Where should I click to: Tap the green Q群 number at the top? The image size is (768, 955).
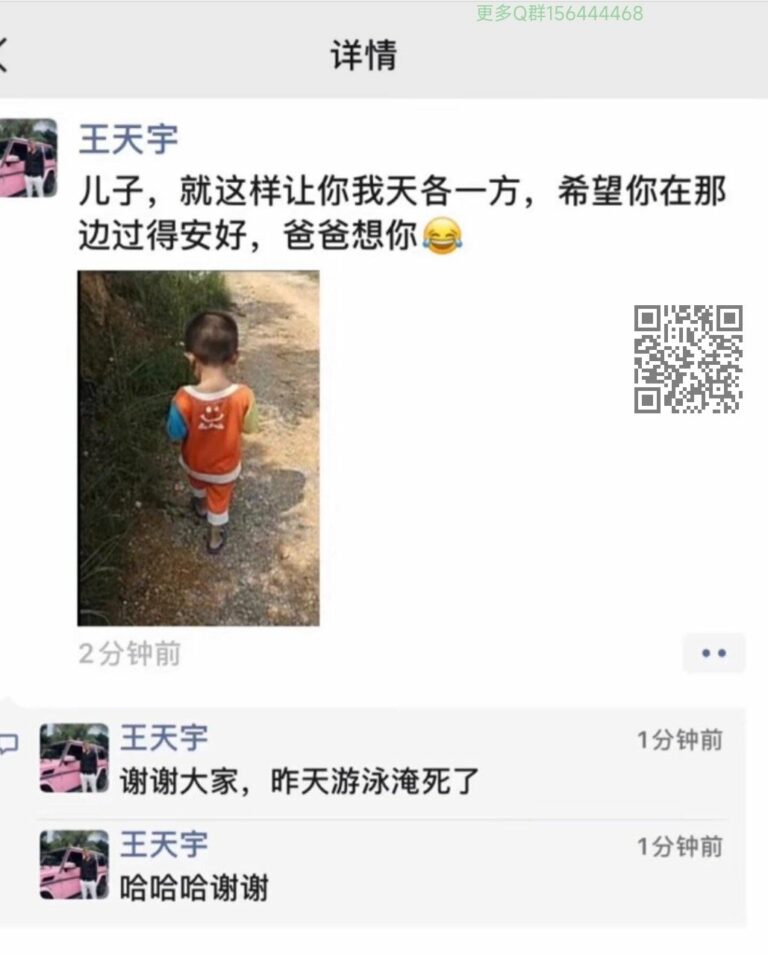[x=555, y=13]
